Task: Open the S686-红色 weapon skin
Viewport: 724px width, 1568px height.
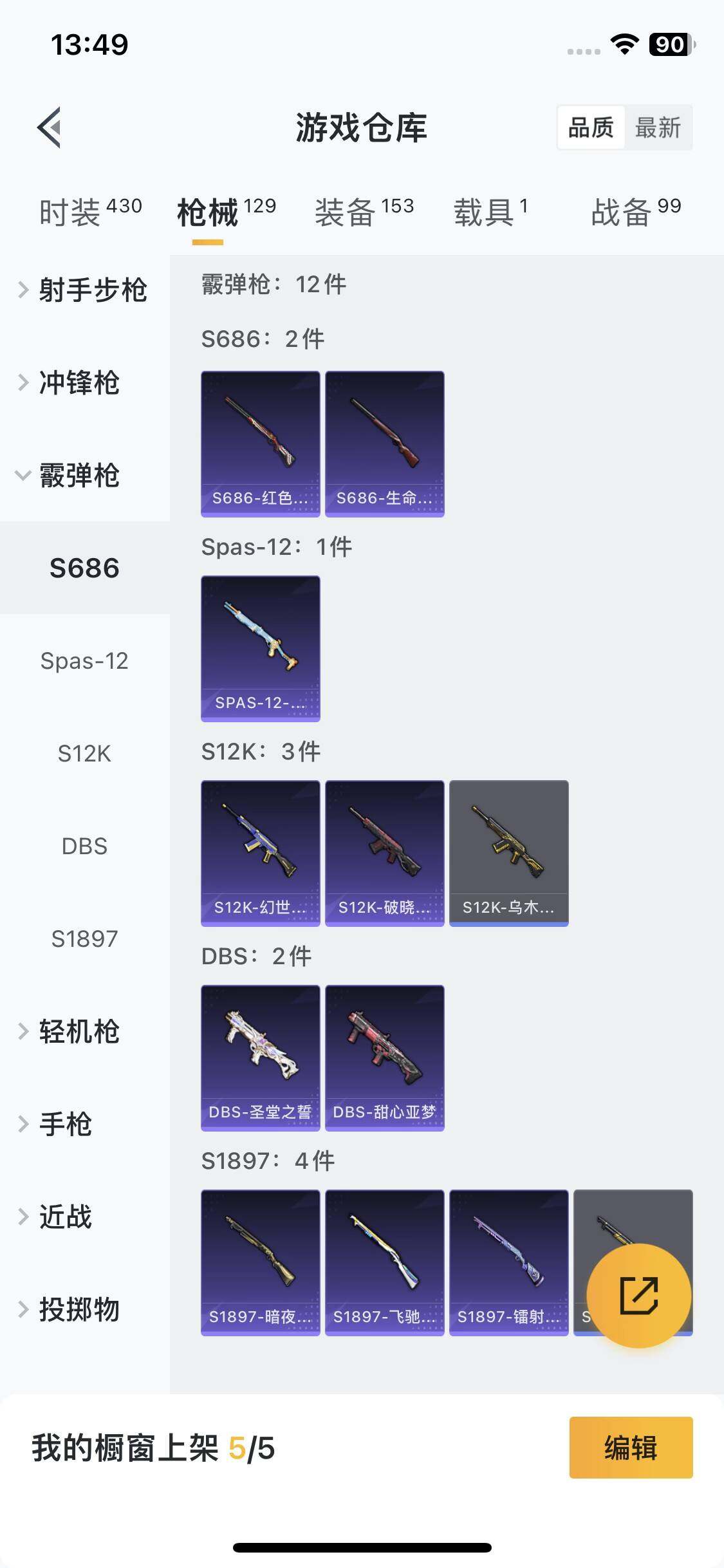Action: click(260, 443)
